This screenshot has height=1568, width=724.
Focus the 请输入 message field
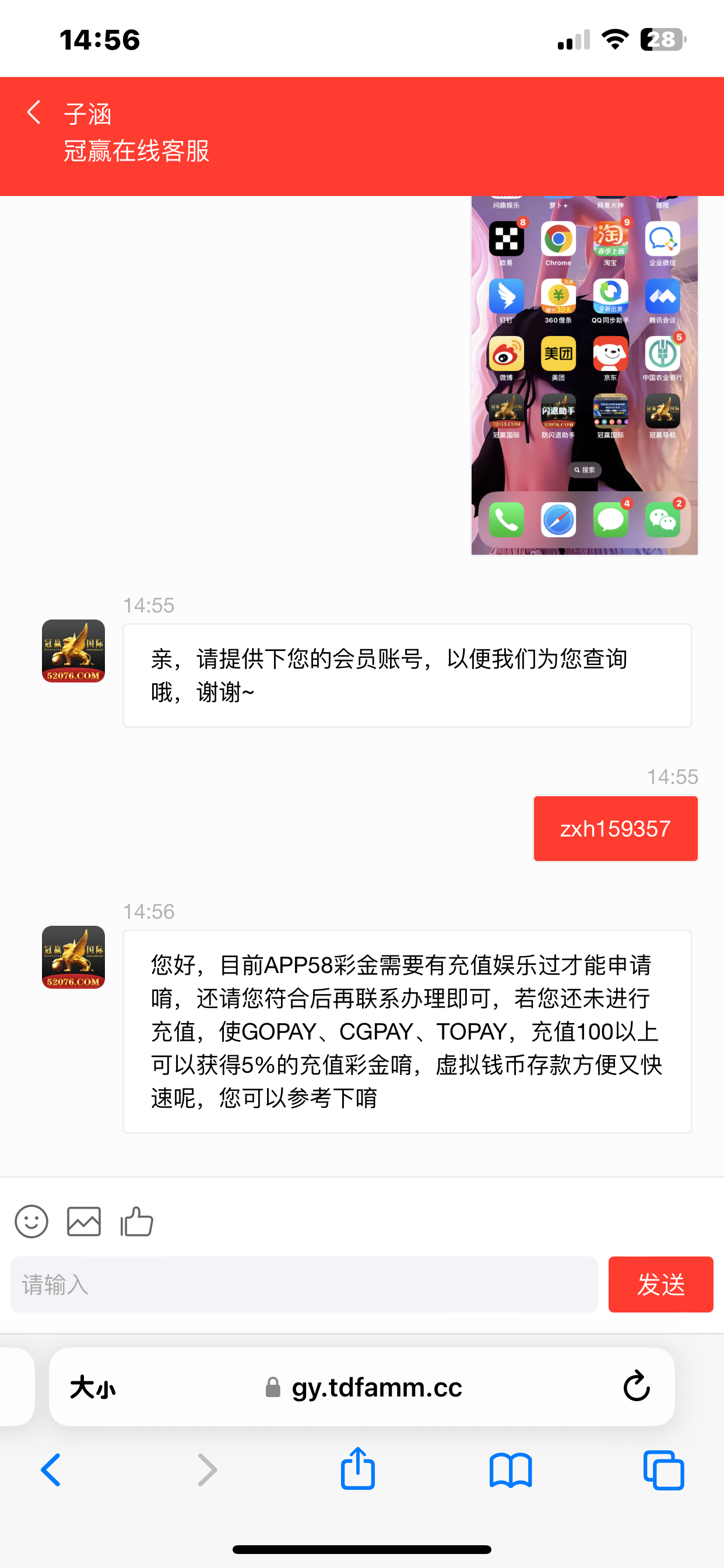click(x=304, y=1284)
